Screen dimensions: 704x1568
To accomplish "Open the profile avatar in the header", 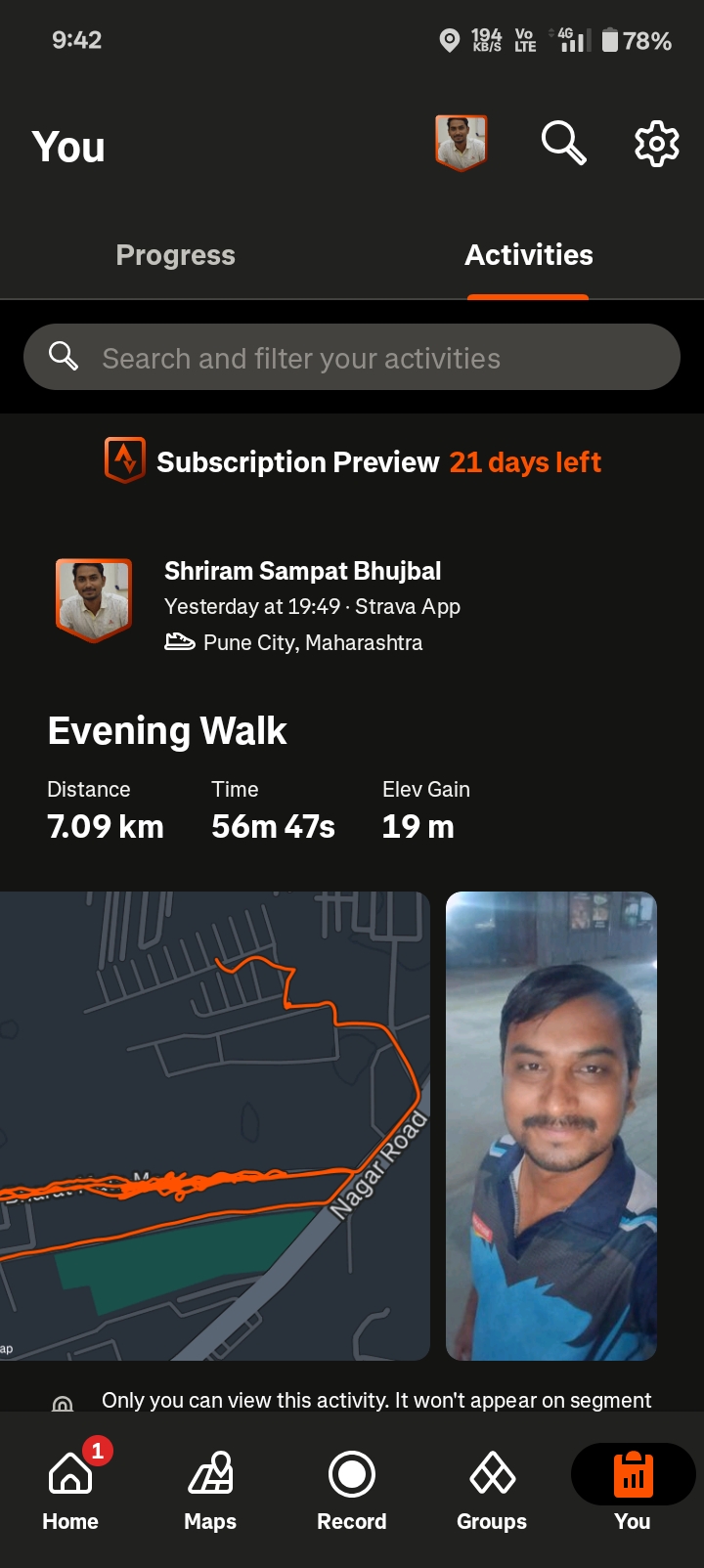I will click(461, 144).
